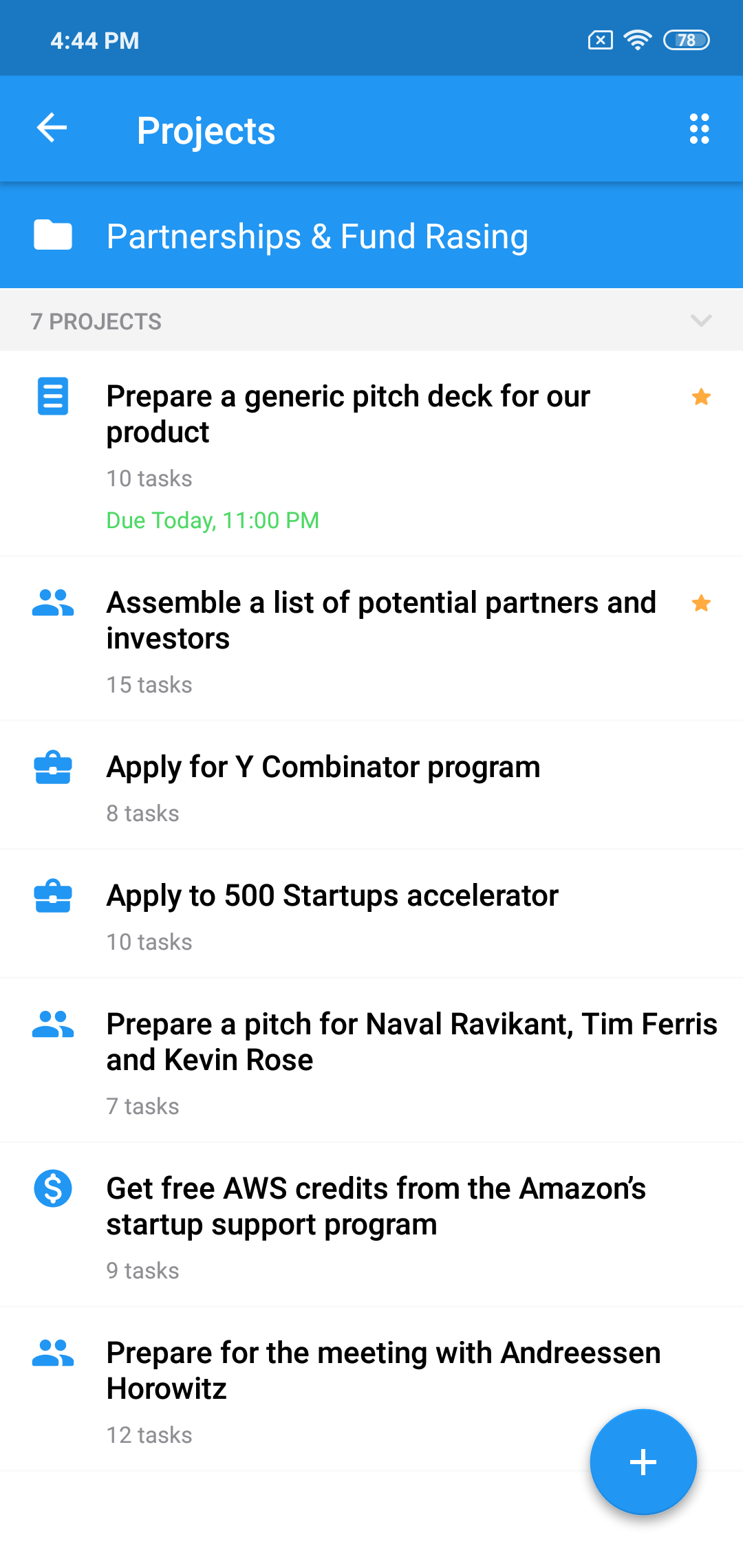The height and width of the screenshot is (1568, 743).
Task: Open the free AWS credits project
Action: pos(376,1206)
